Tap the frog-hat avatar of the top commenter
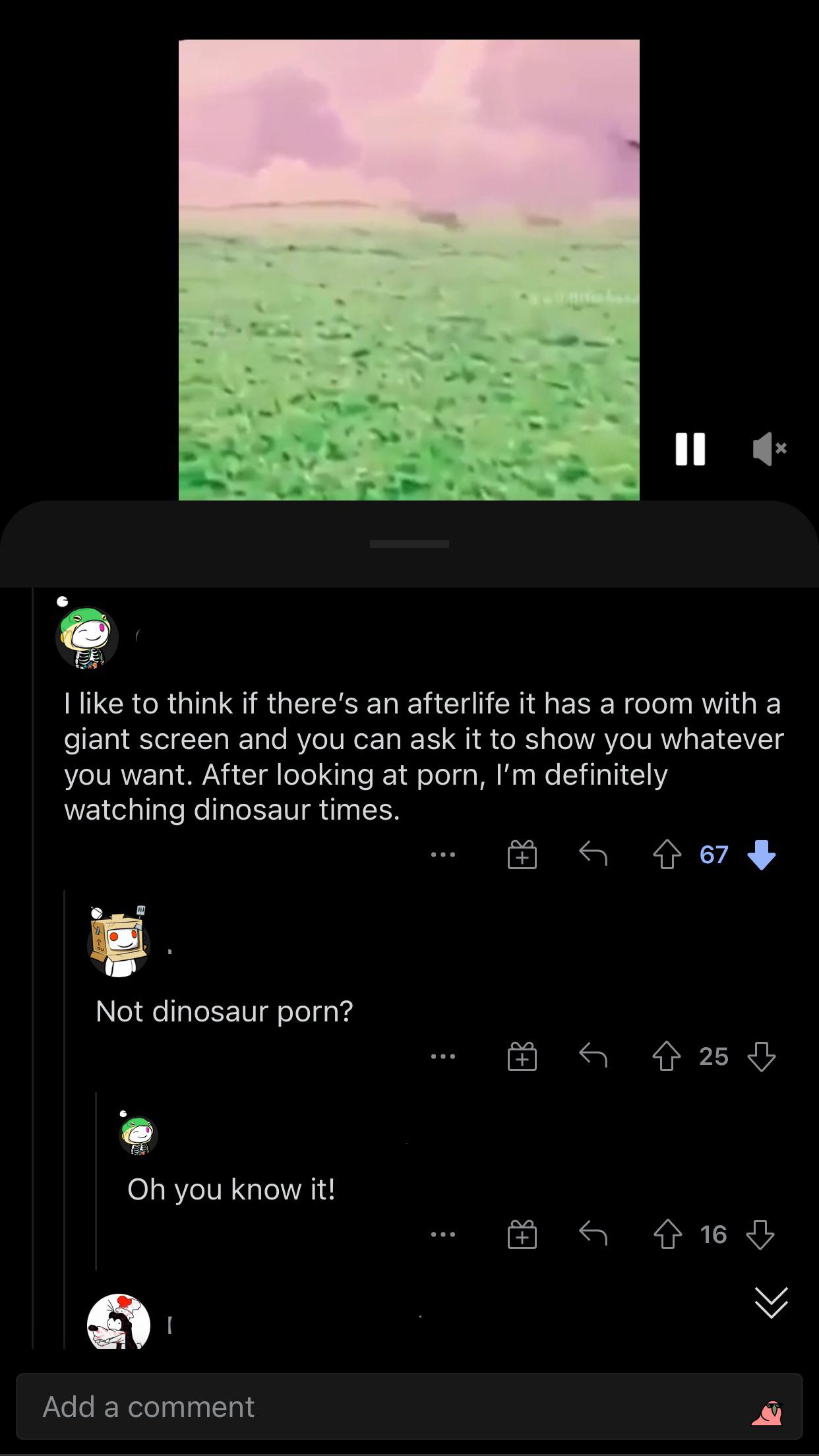 pos(86,638)
